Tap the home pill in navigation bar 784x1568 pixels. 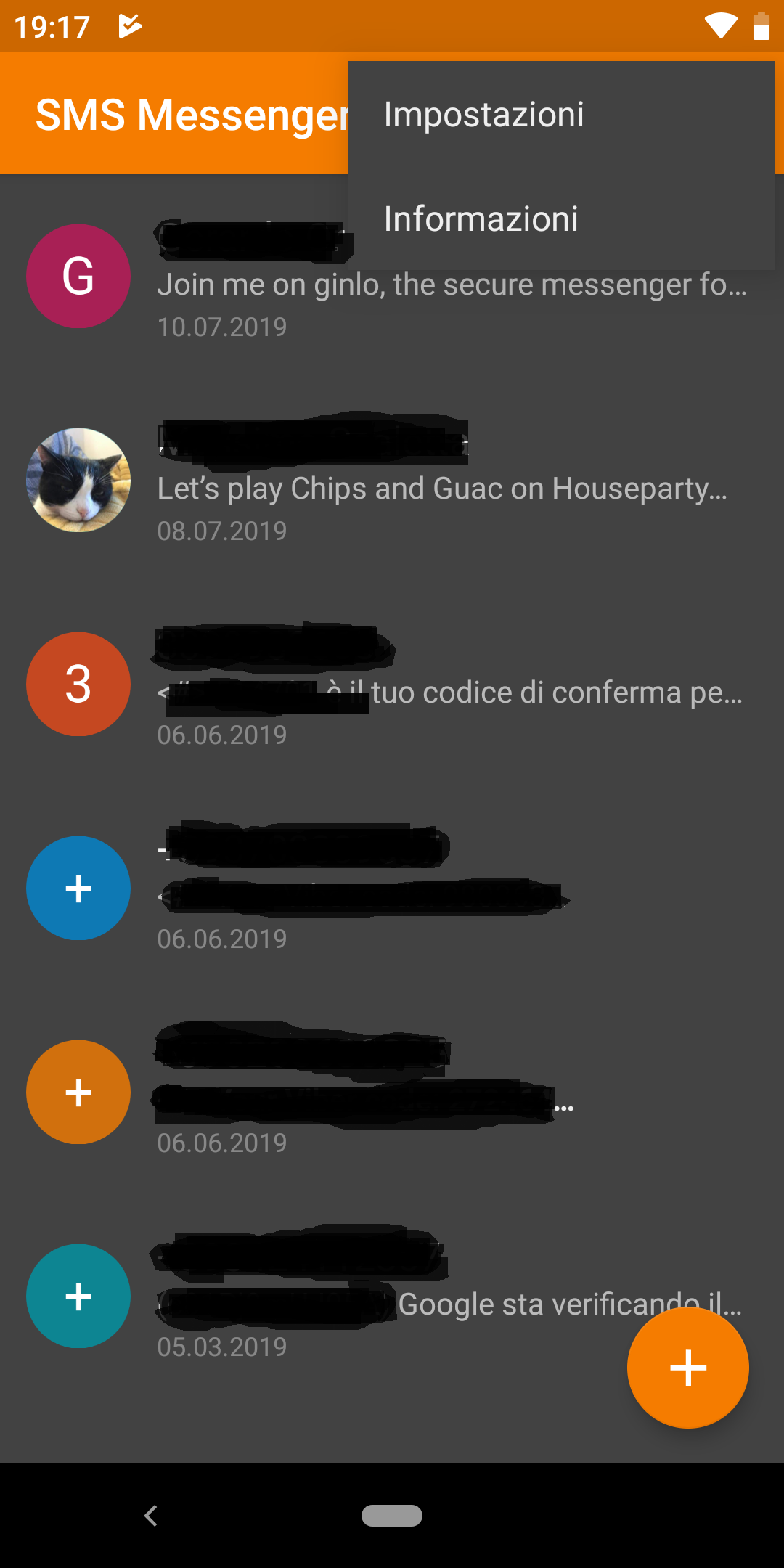pyautogui.click(x=392, y=1516)
